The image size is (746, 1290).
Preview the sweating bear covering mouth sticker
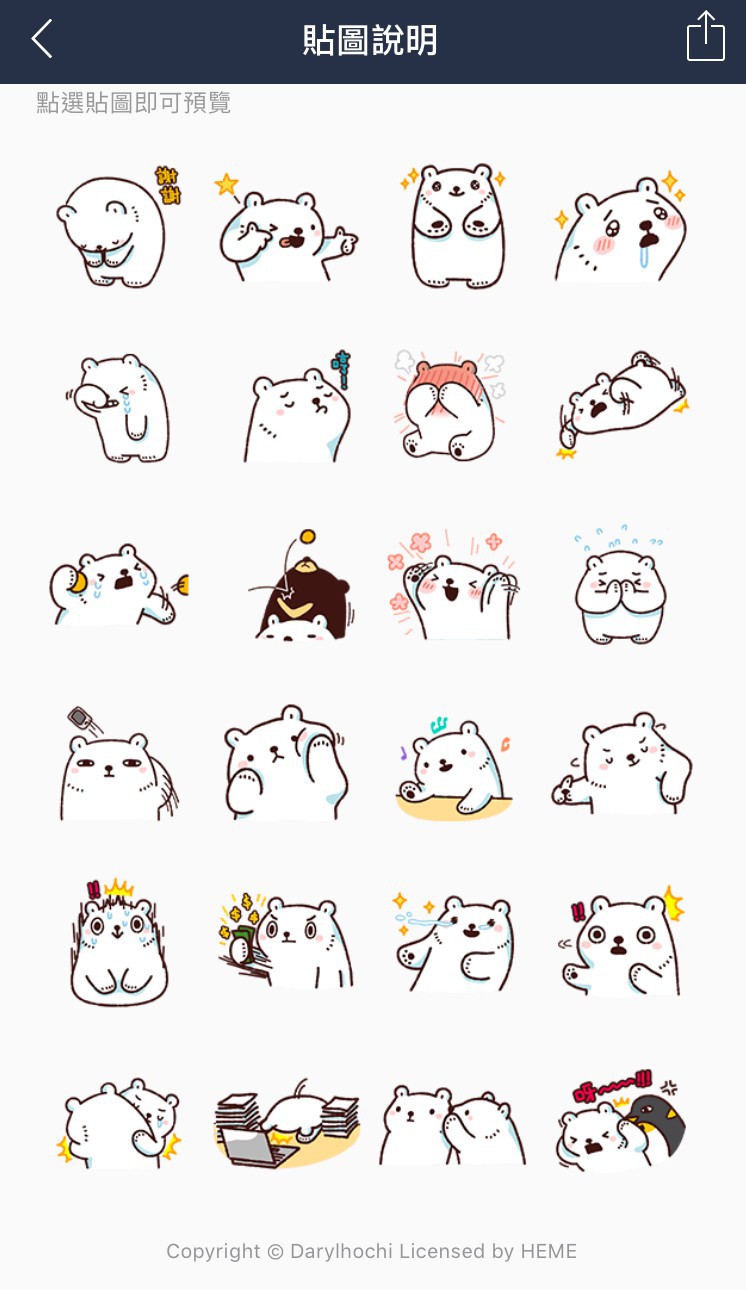point(621,590)
